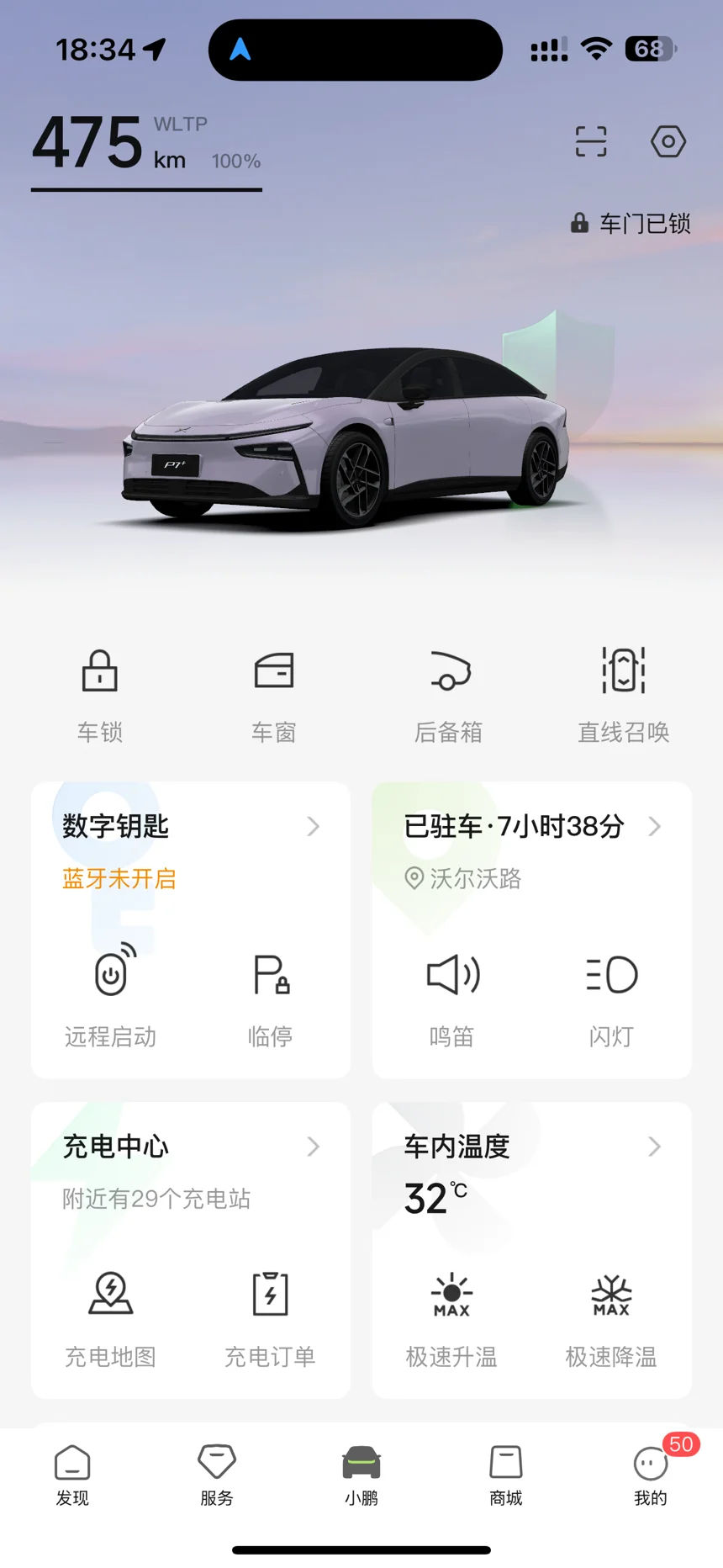Sound the horn with 鸣笛
This screenshot has width=723, height=1568.
coord(452,996)
